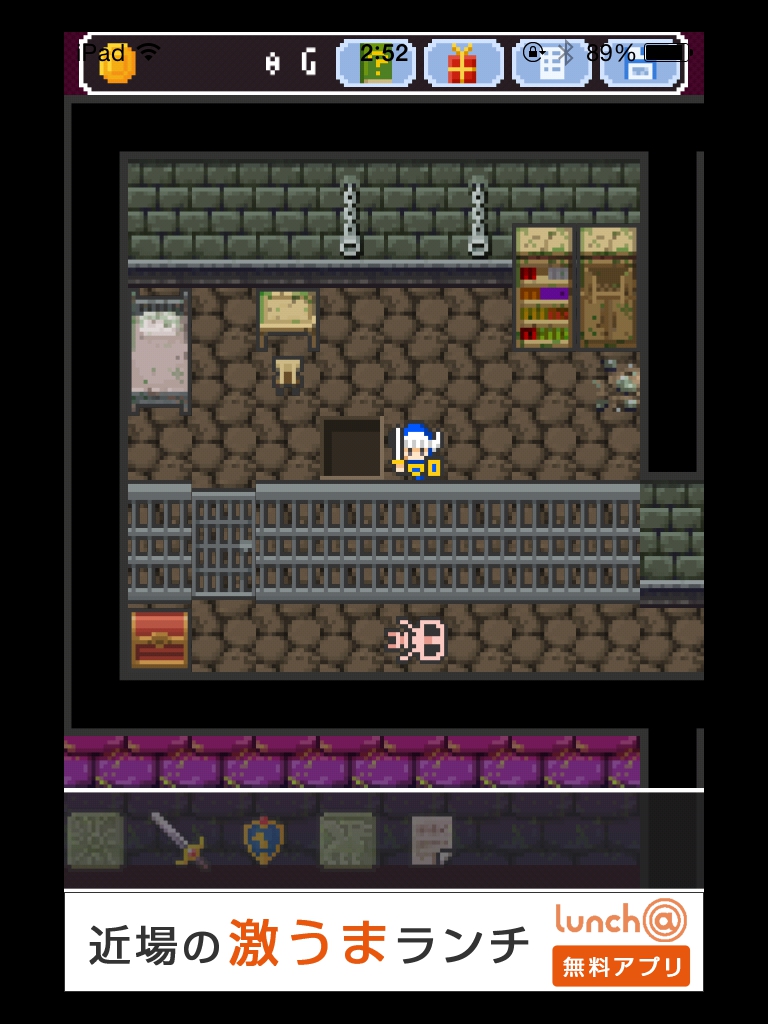Select the blue shield in the inventory bar
This screenshot has width=768, height=1024.
pos(264,840)
